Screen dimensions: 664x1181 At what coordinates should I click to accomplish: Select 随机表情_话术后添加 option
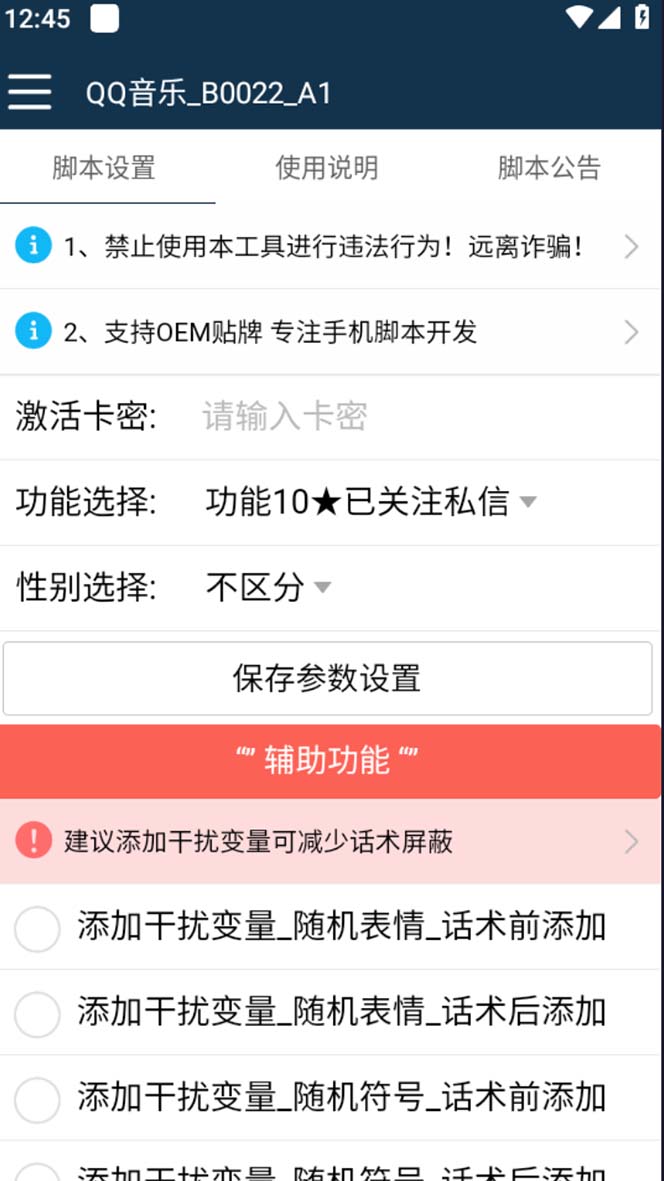pos(38,1014)
